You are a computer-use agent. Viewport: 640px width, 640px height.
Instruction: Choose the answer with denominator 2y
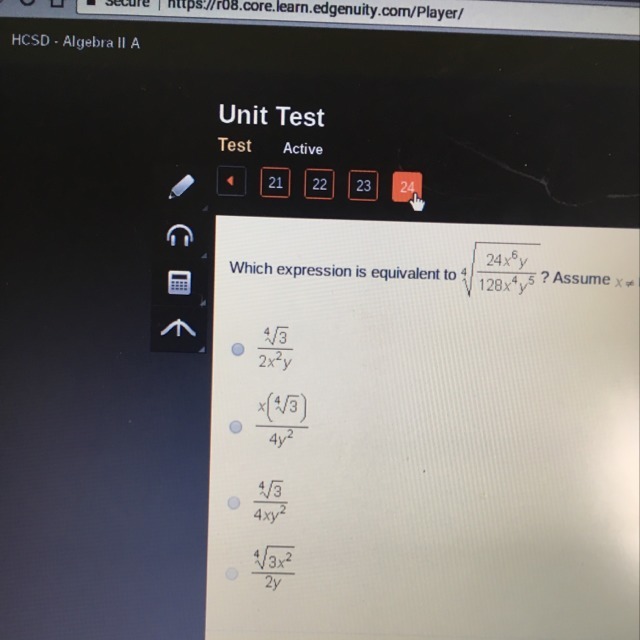[233, 574]
